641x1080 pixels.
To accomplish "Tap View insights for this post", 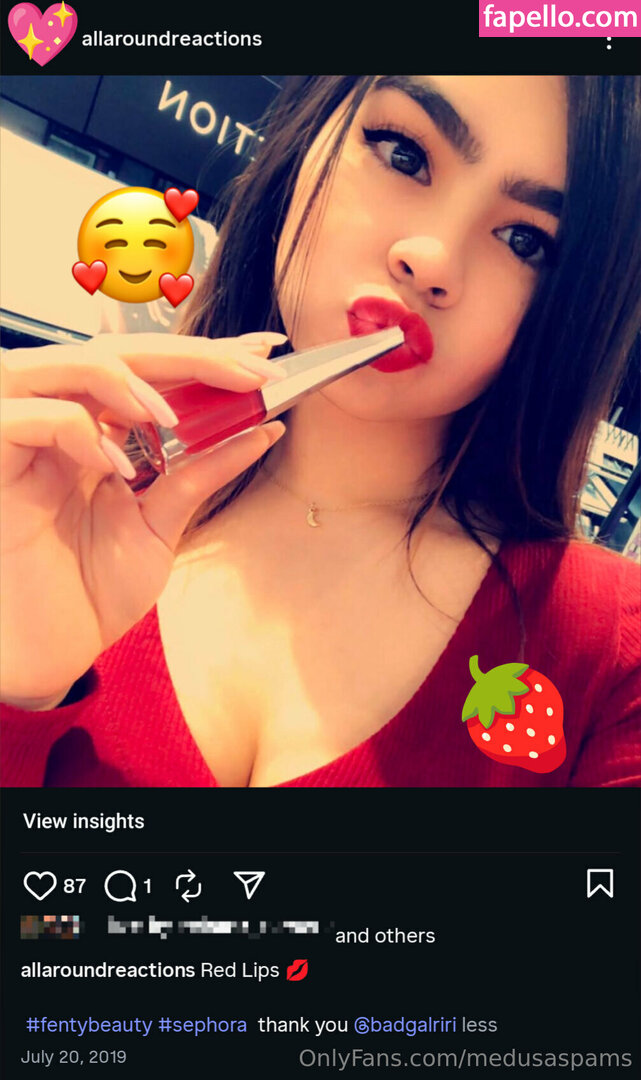I will [x=83, y=821].
